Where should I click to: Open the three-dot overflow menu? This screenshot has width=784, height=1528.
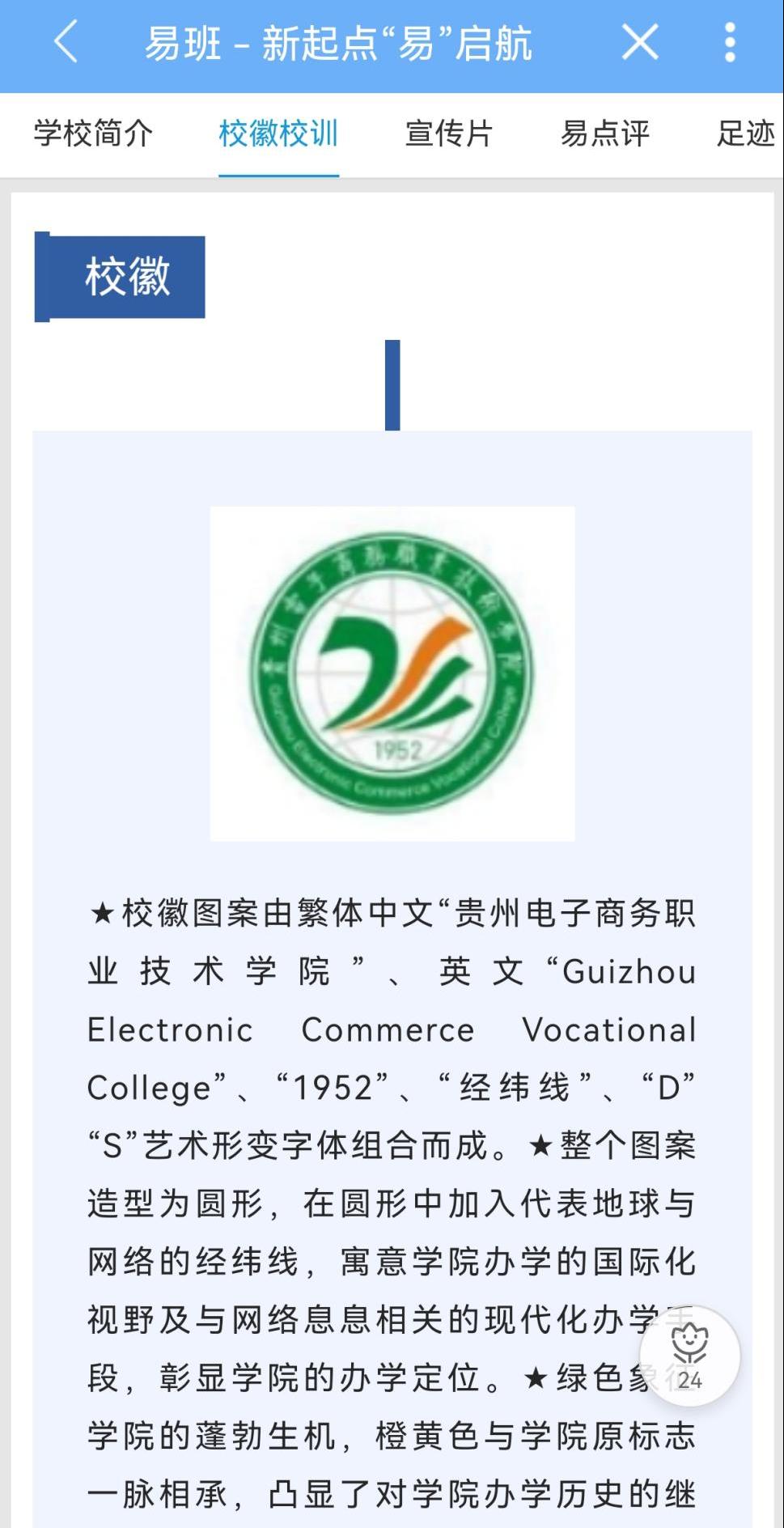730,42
